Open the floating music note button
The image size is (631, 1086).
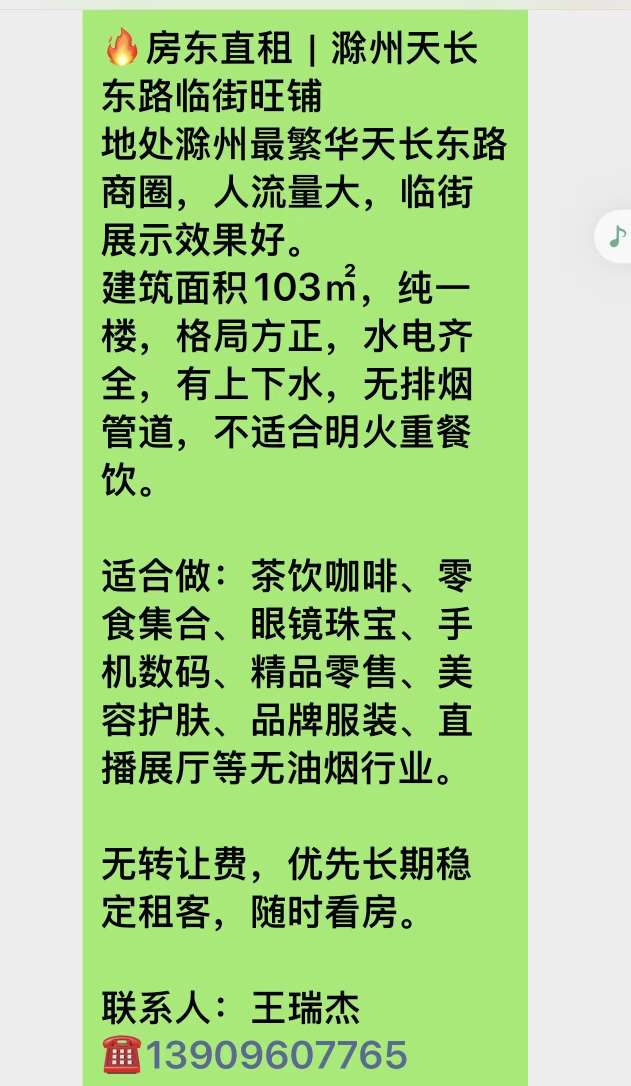[614, 236]
